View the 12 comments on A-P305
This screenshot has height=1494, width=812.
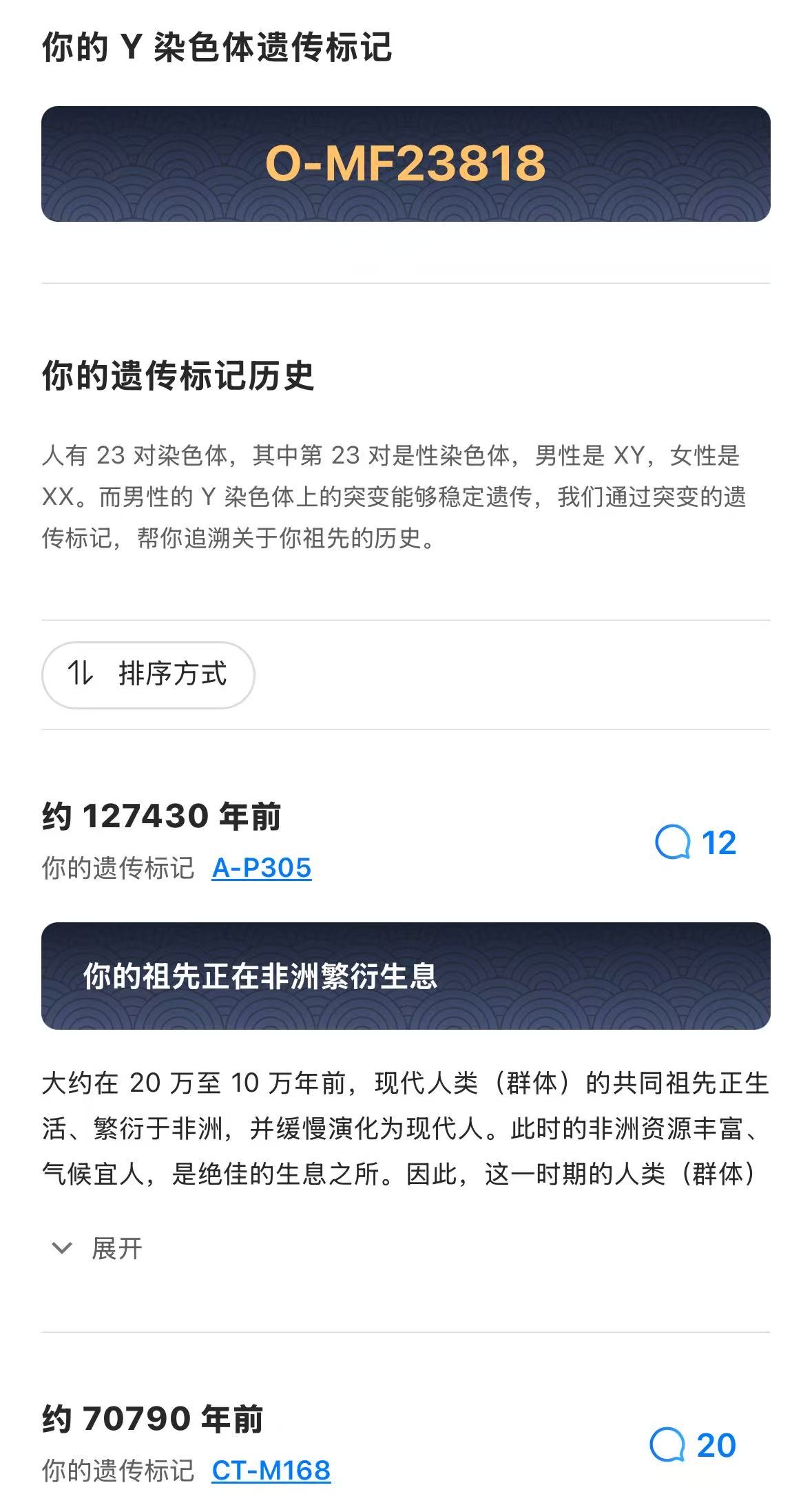696,842
